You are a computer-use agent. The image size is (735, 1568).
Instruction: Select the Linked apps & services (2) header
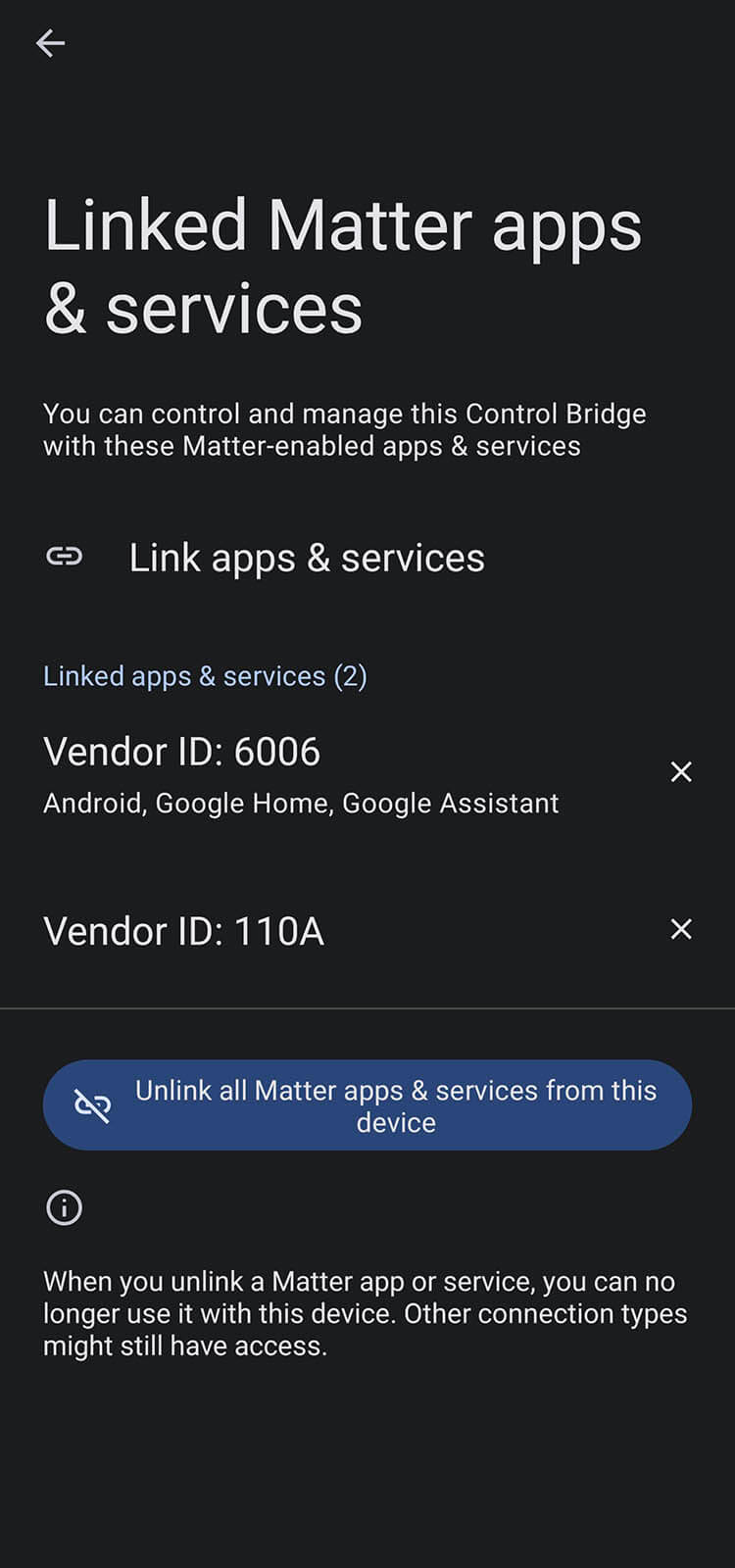(x=204, y=676)
